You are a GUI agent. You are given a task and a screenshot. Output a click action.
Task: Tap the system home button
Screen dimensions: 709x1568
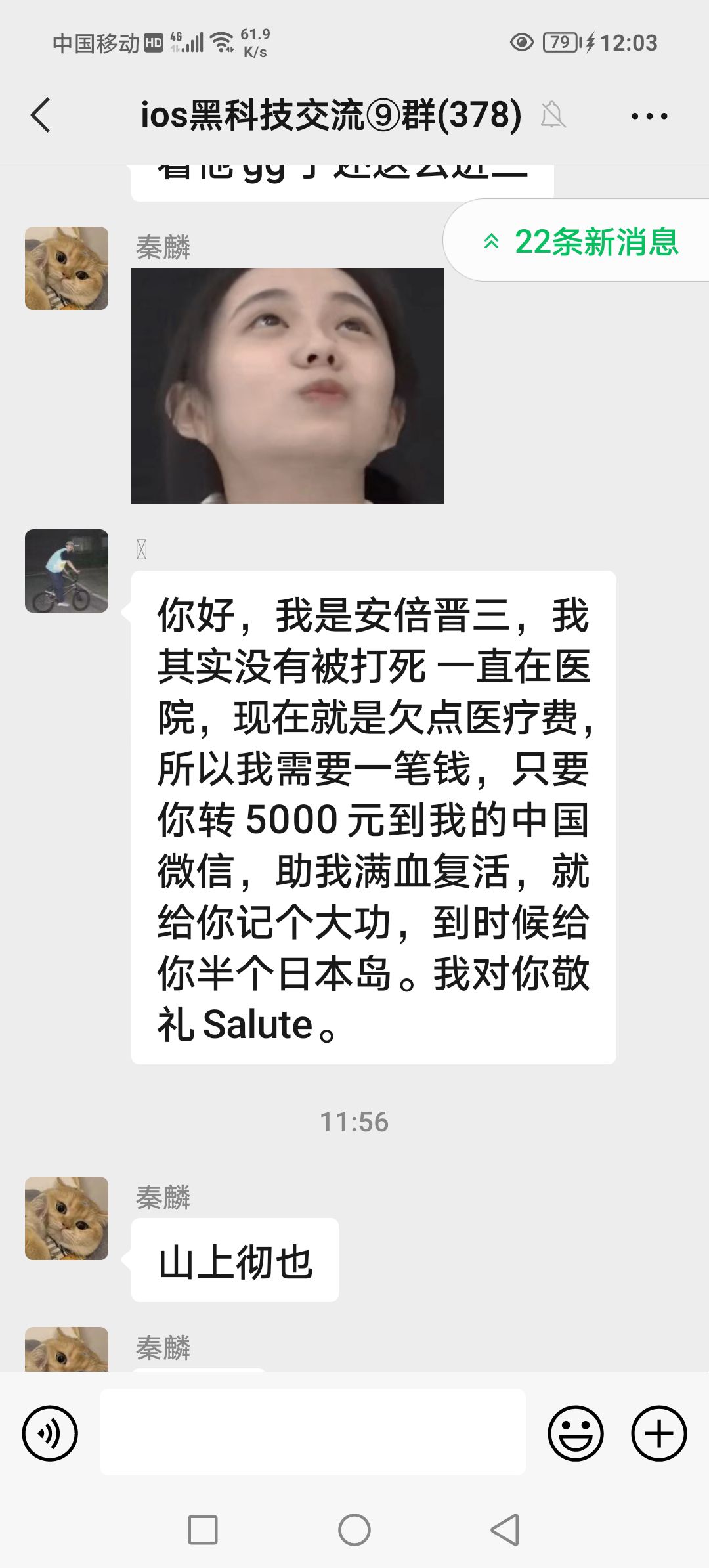(x=354, y=1530)
